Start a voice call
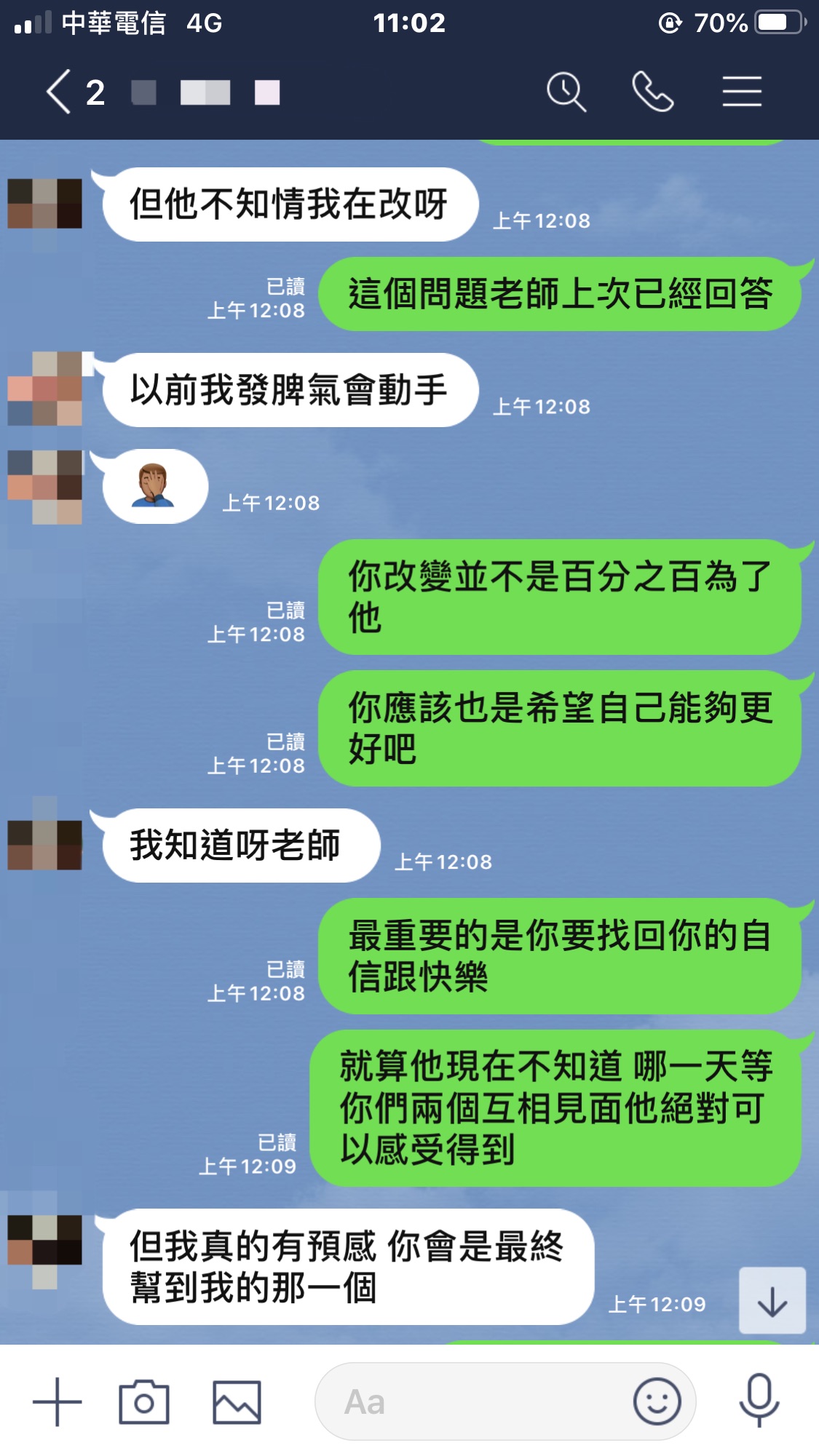819x1456 pixels. 652,92
